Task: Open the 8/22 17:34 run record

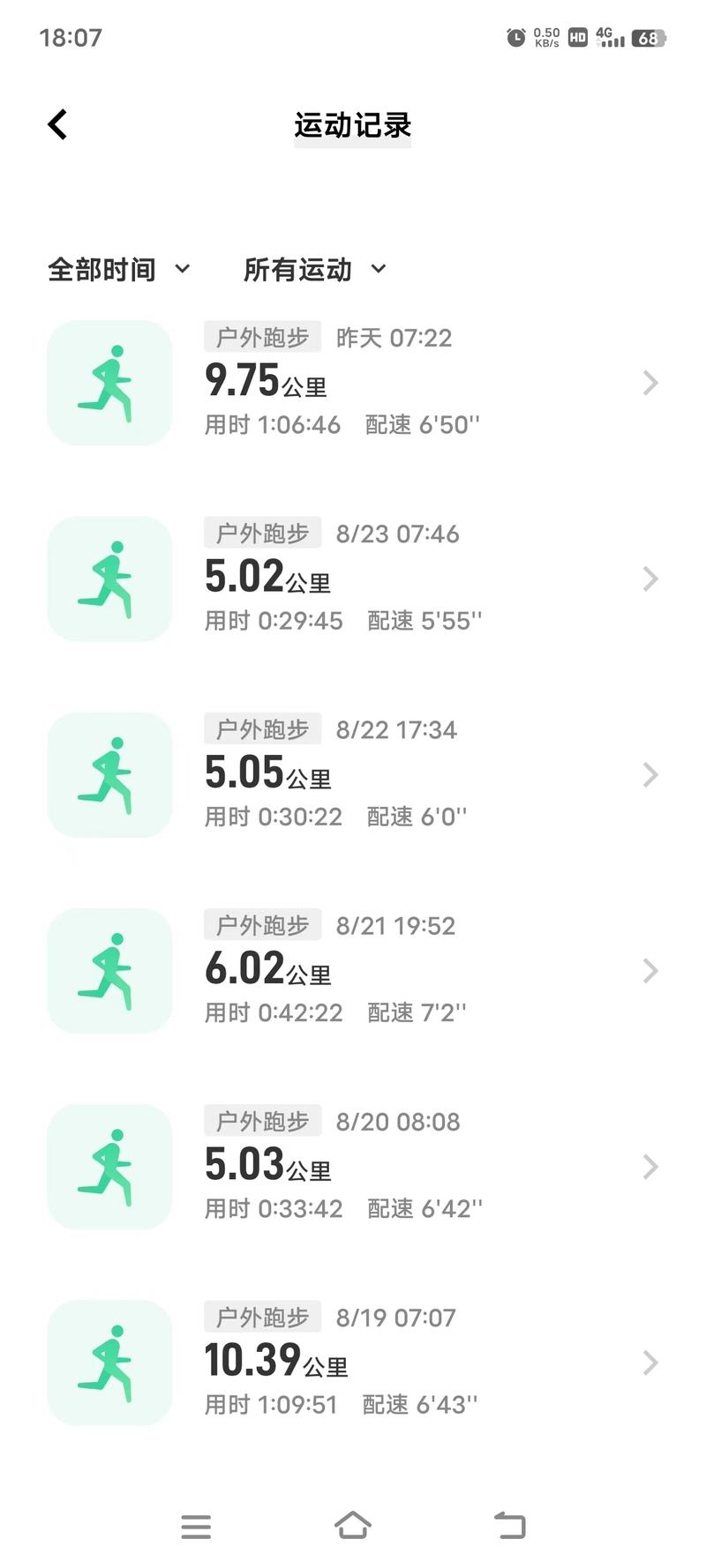Action: [353, 774]
